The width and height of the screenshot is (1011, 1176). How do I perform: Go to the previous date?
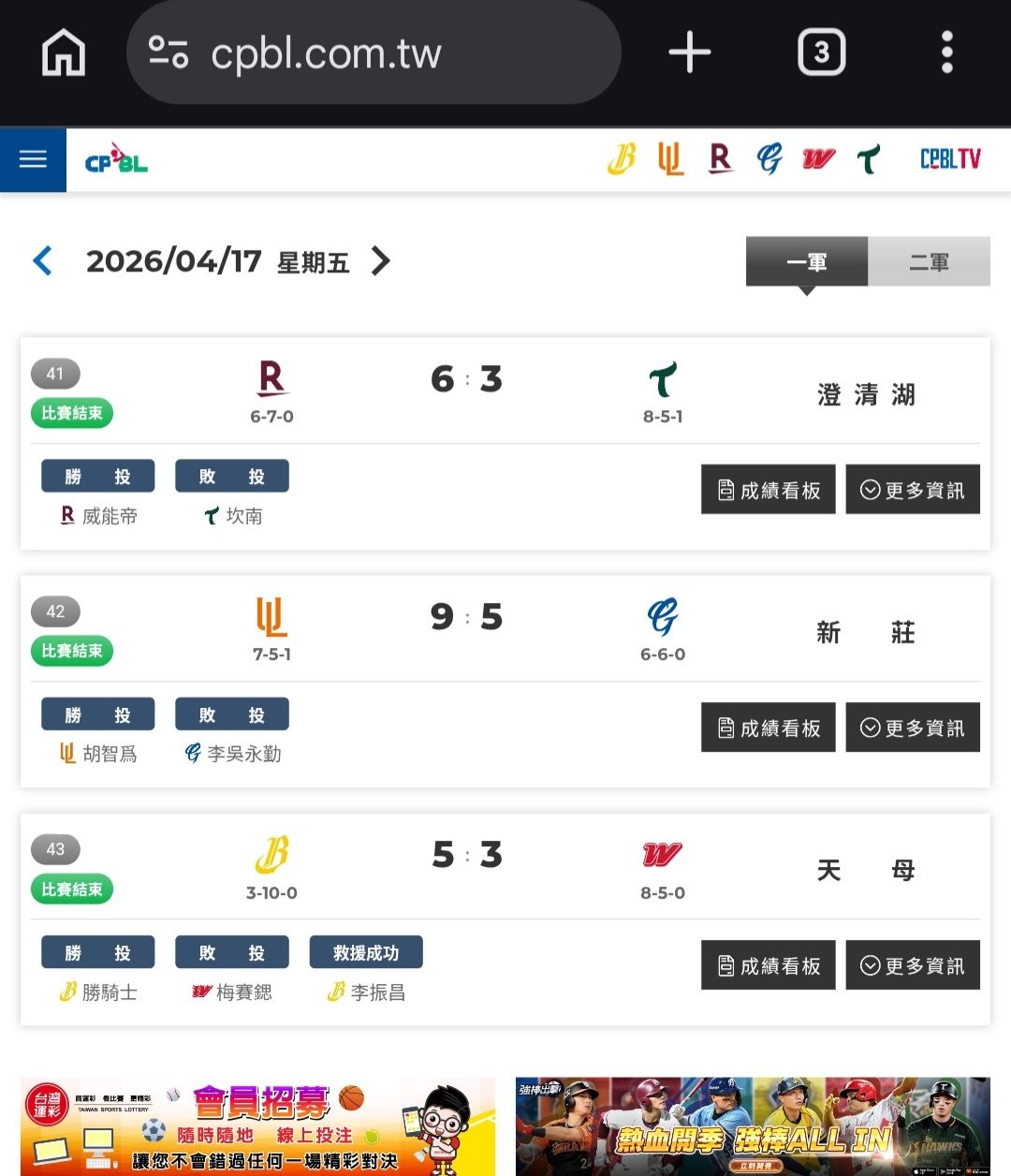tap(42, 261)
